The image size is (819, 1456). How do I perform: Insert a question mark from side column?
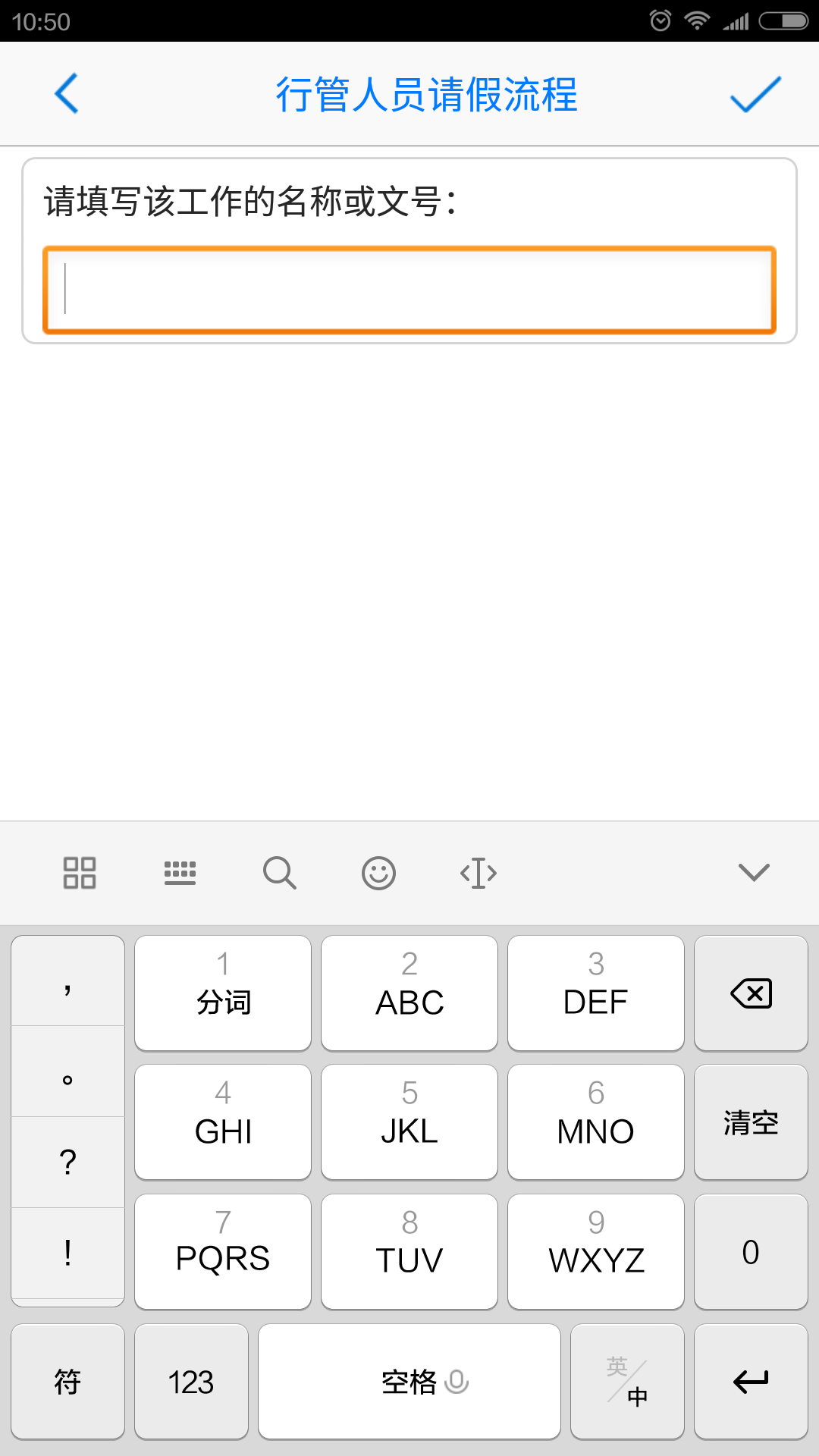[x=67, y=1162]
